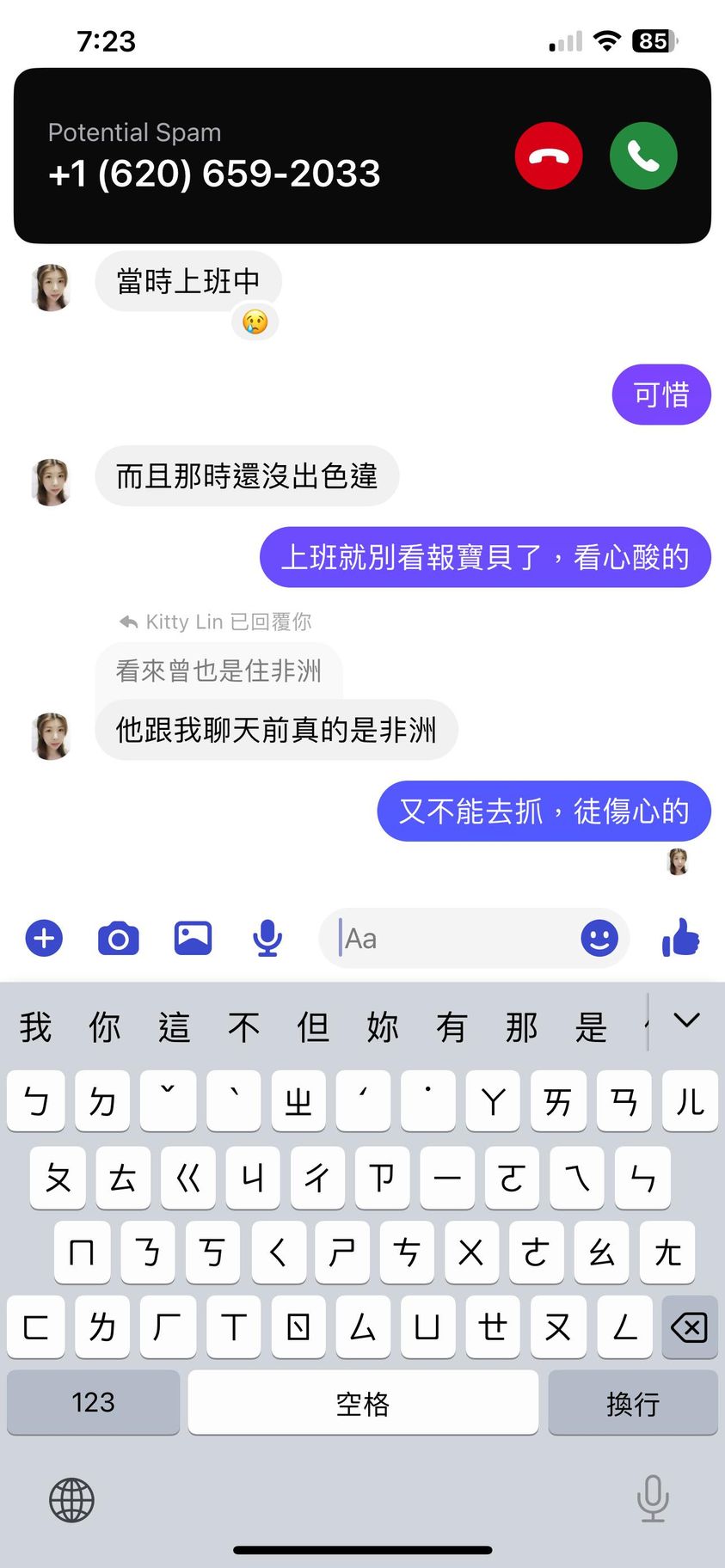Viewport: 725px width, 1568px height.
Task: Choose the suggested word 這
Action: tap(175, 1027)
